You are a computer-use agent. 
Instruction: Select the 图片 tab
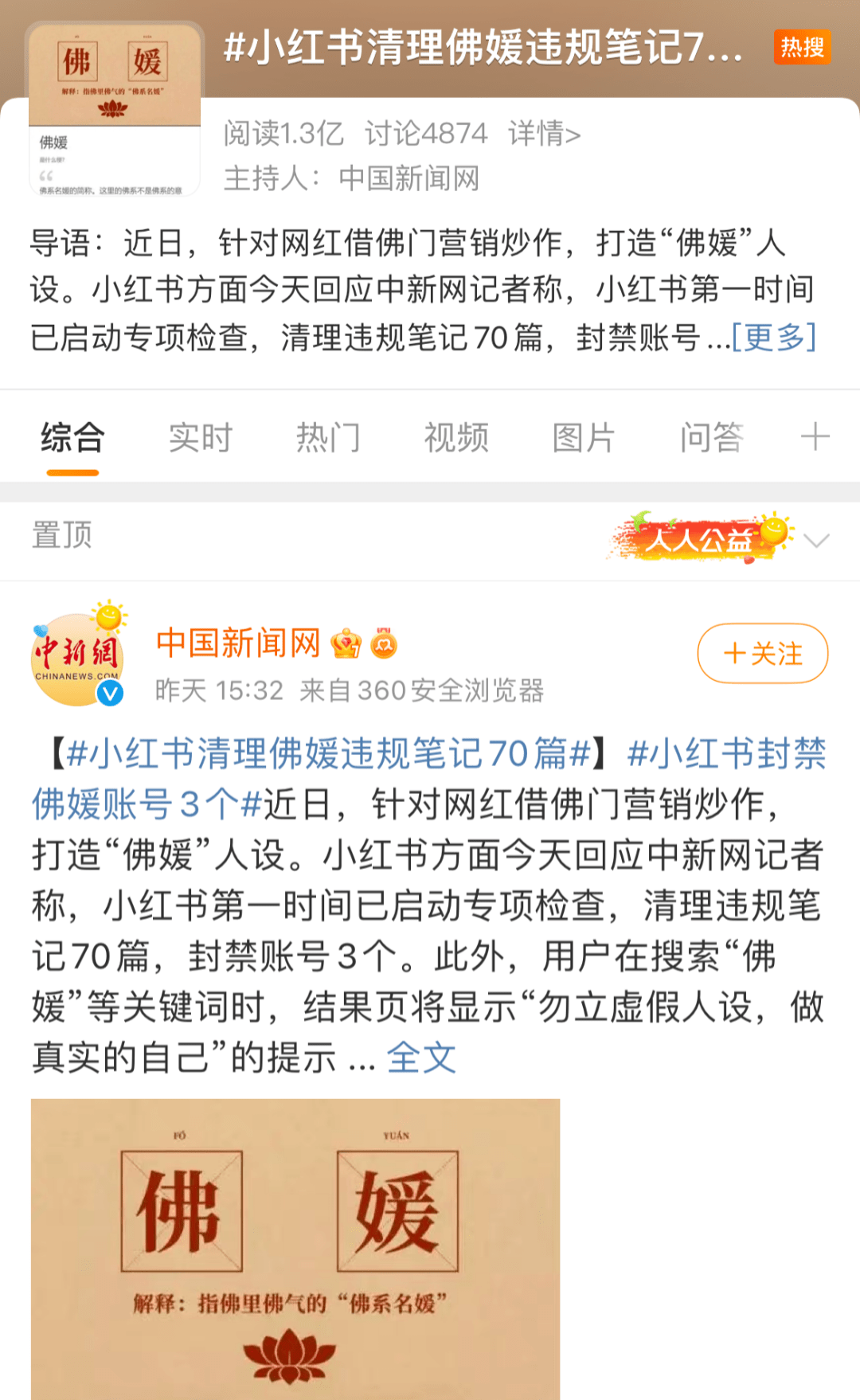(x=584, y=438)
